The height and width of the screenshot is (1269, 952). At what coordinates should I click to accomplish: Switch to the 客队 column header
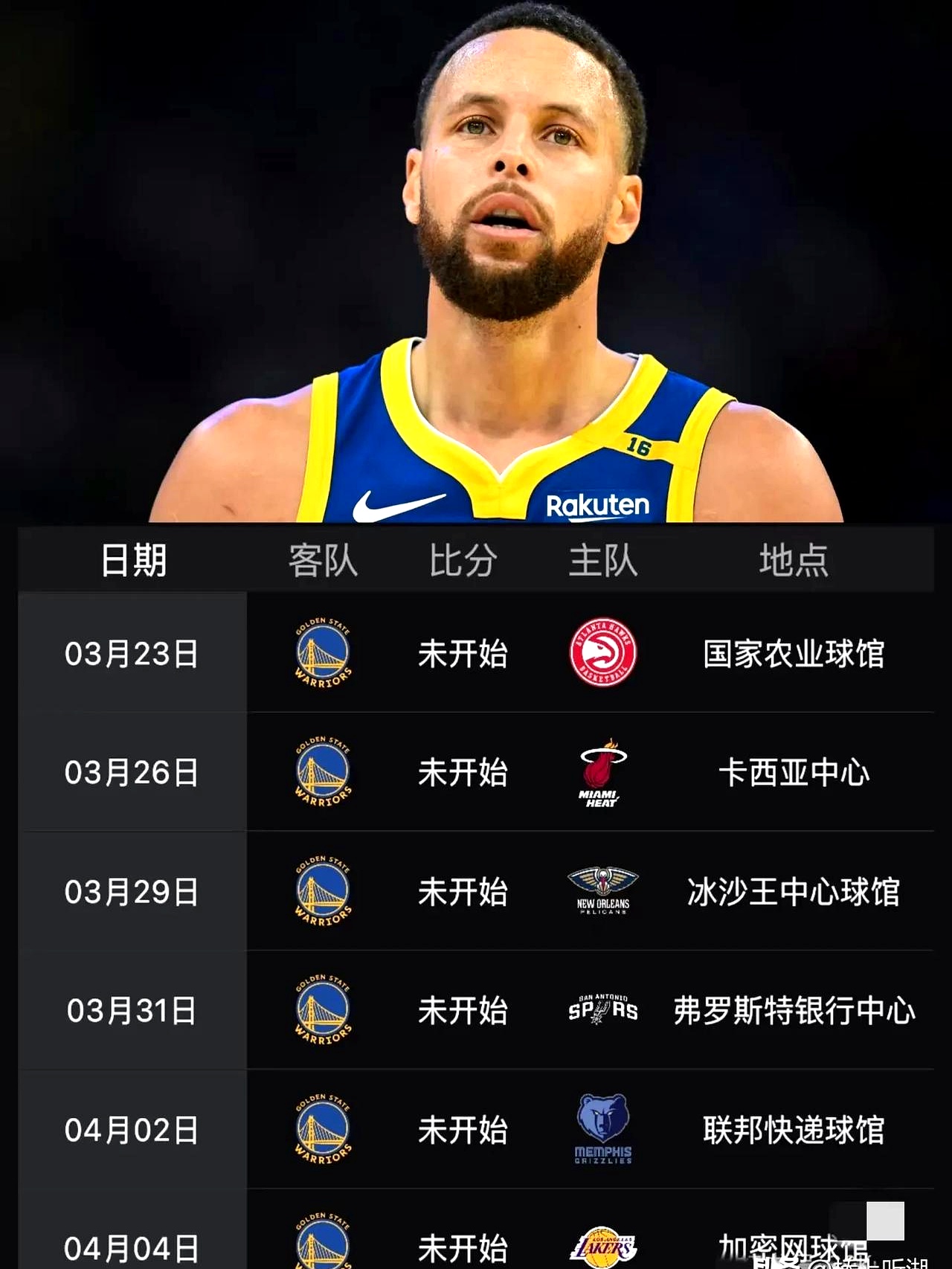(323, 562)
